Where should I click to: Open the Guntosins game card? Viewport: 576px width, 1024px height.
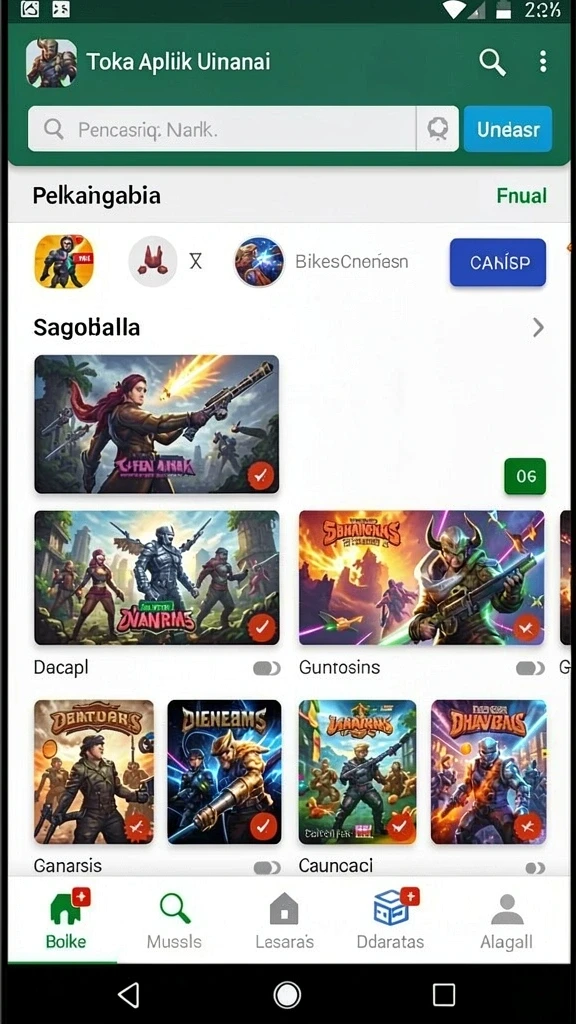(x=422, y=578)
